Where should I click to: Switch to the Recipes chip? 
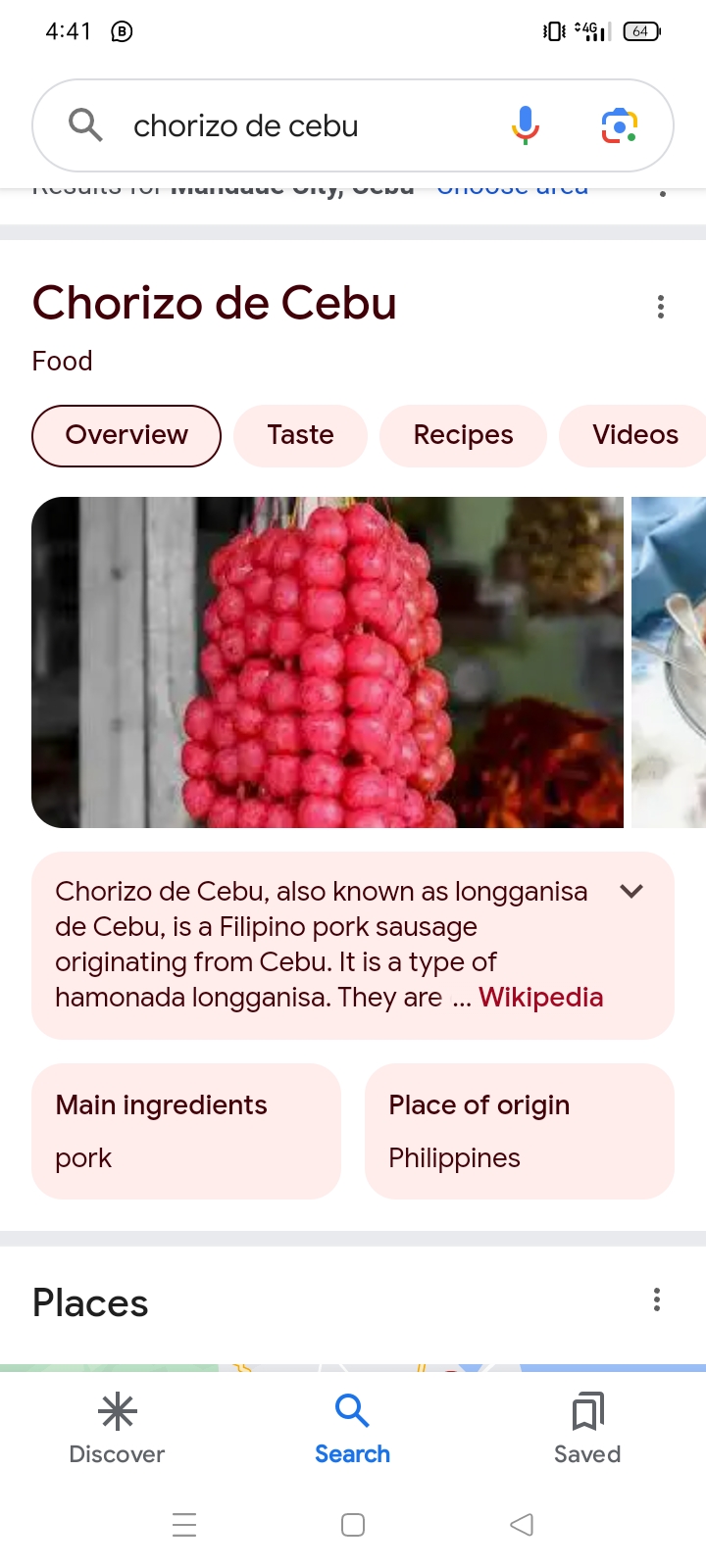463,435
